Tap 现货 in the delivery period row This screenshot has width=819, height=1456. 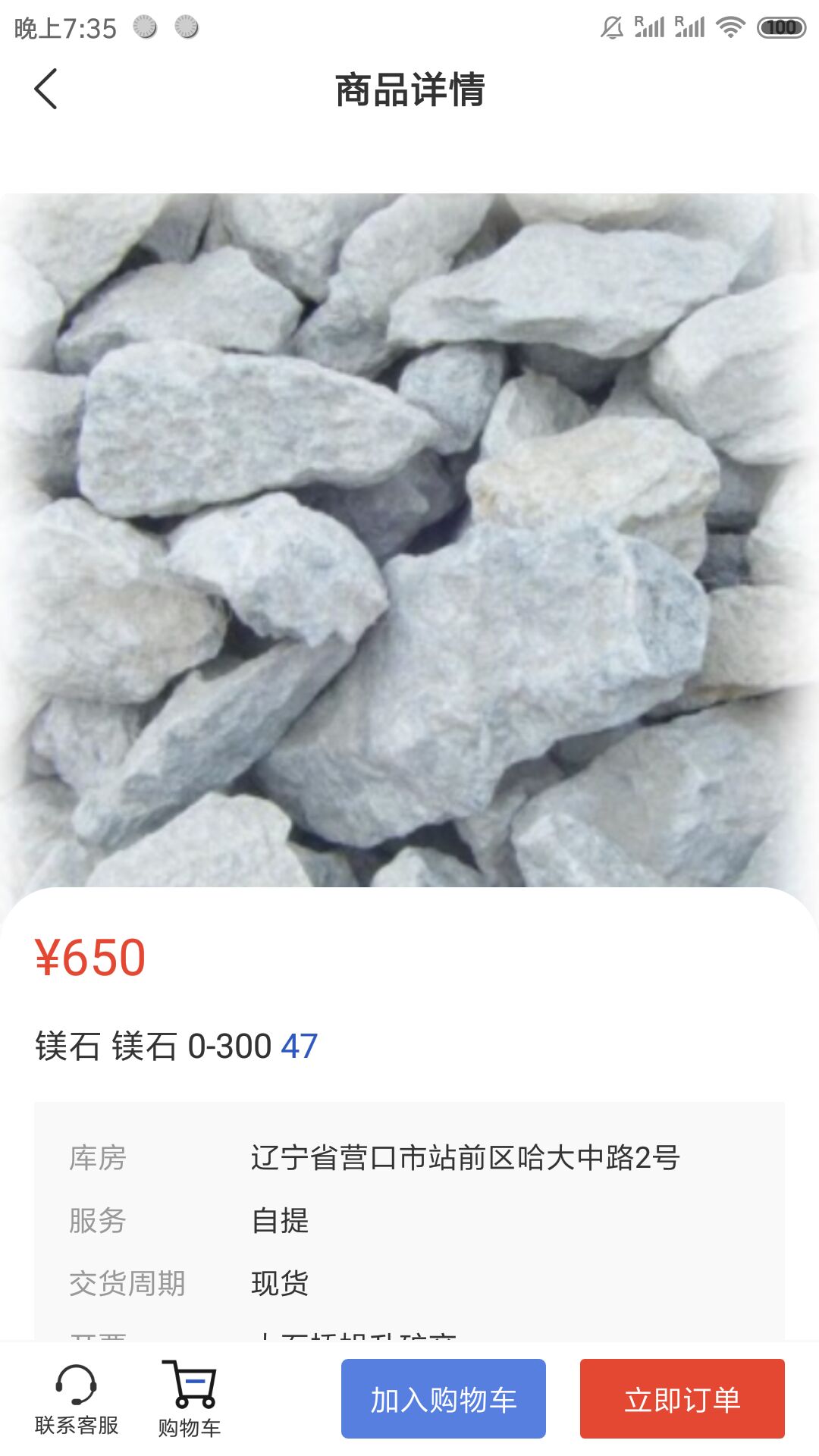(x=280, y=1284)
